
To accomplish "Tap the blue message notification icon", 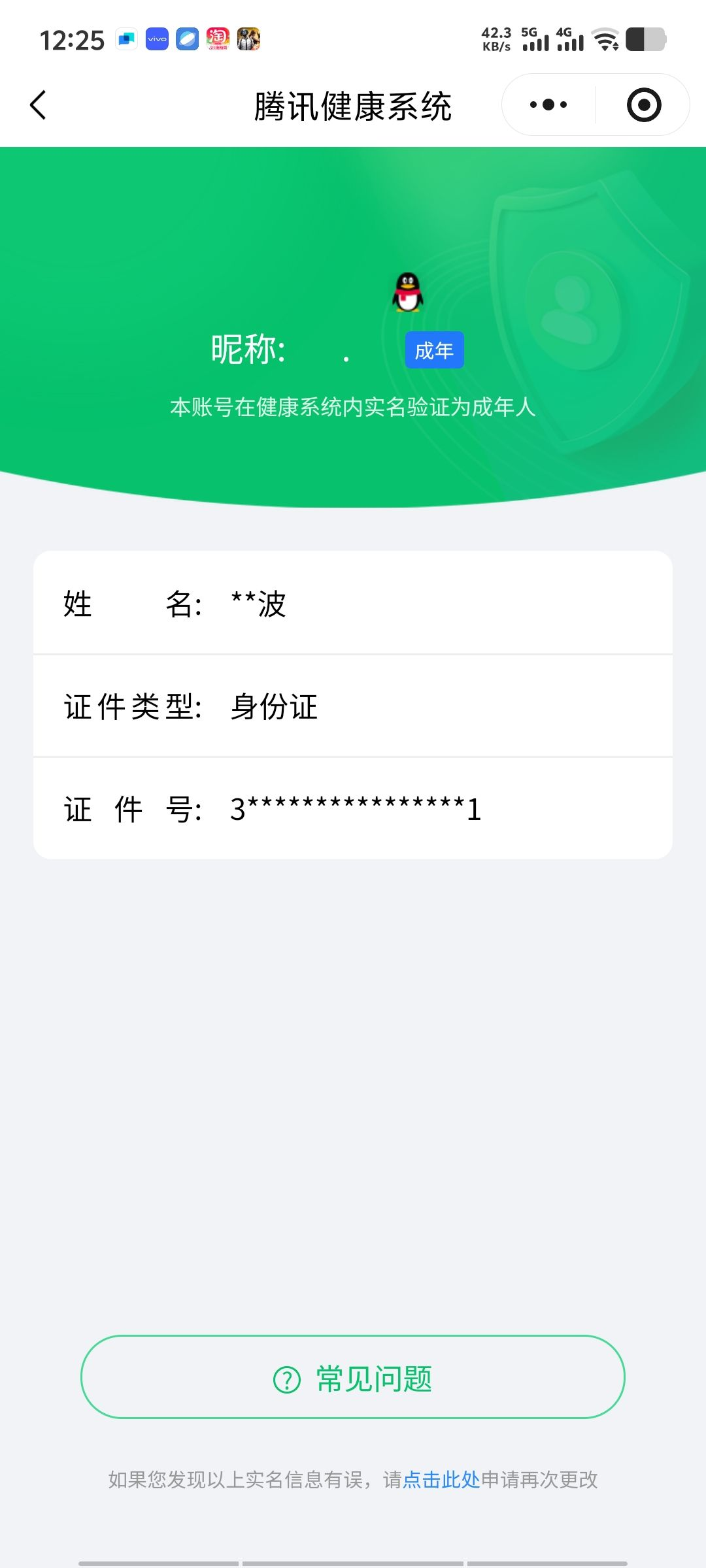I will click(126, 39).
